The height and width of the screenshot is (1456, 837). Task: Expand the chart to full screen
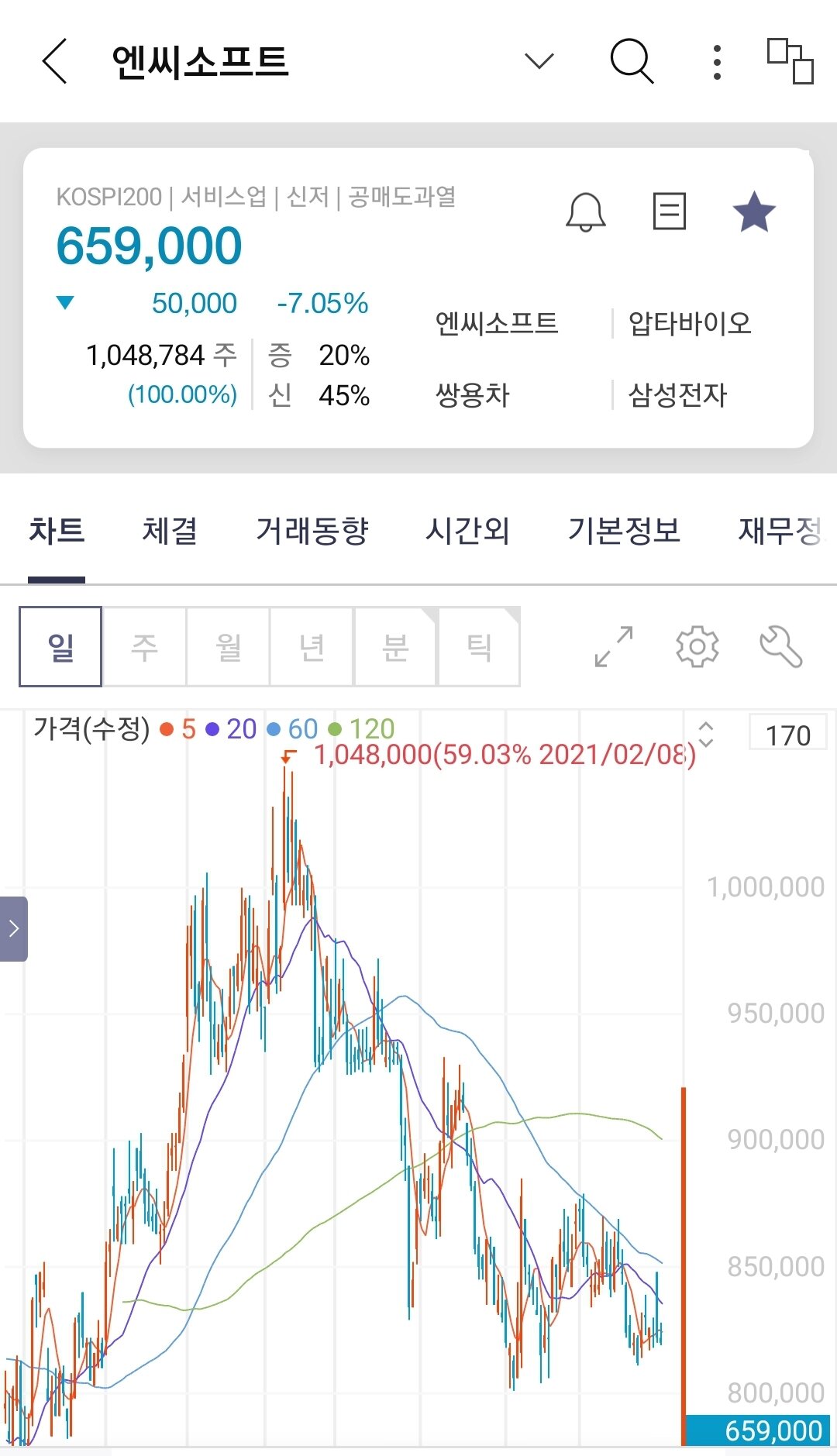(614, 647)
